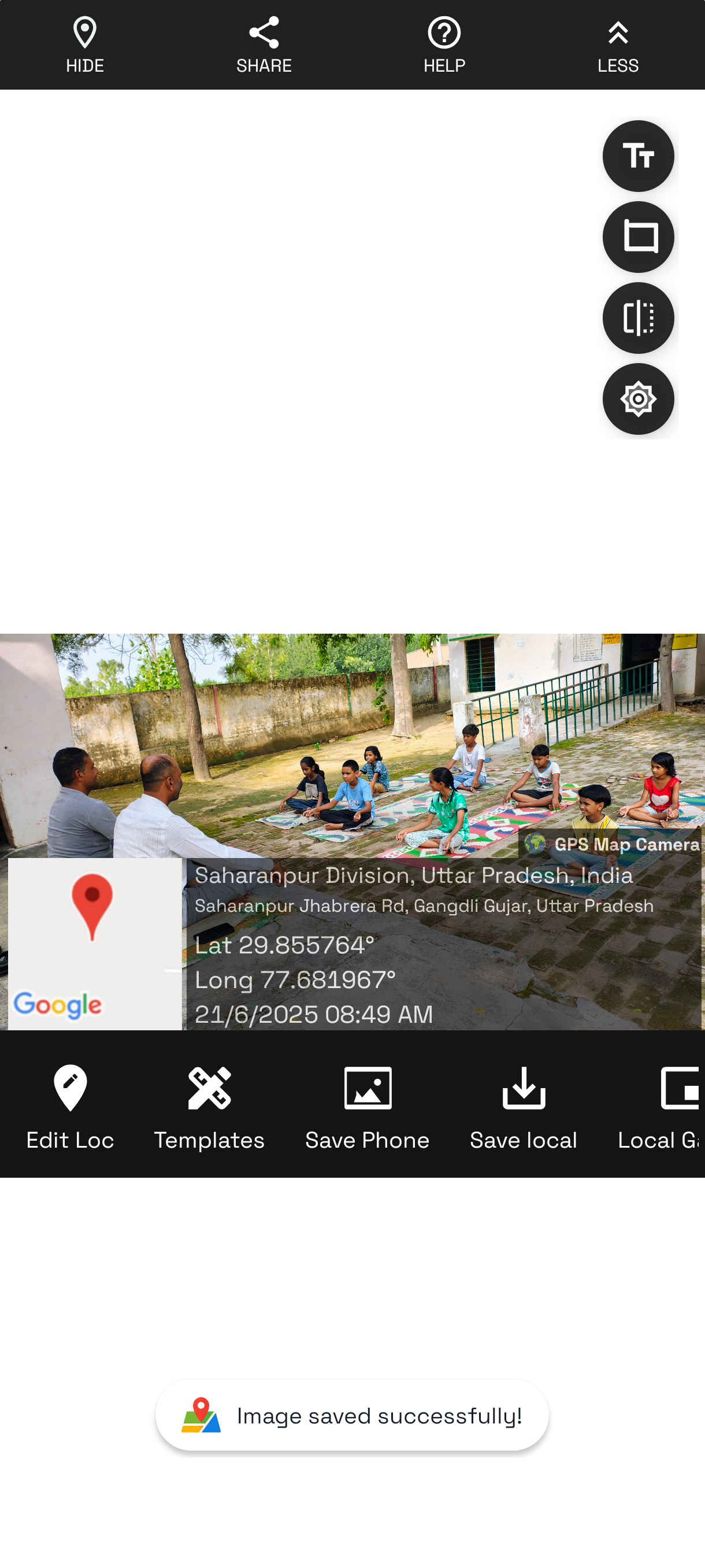Adjust brightness settings icon
The image size is (705, 1568).
pyautogui.click(x=637, y=400)
